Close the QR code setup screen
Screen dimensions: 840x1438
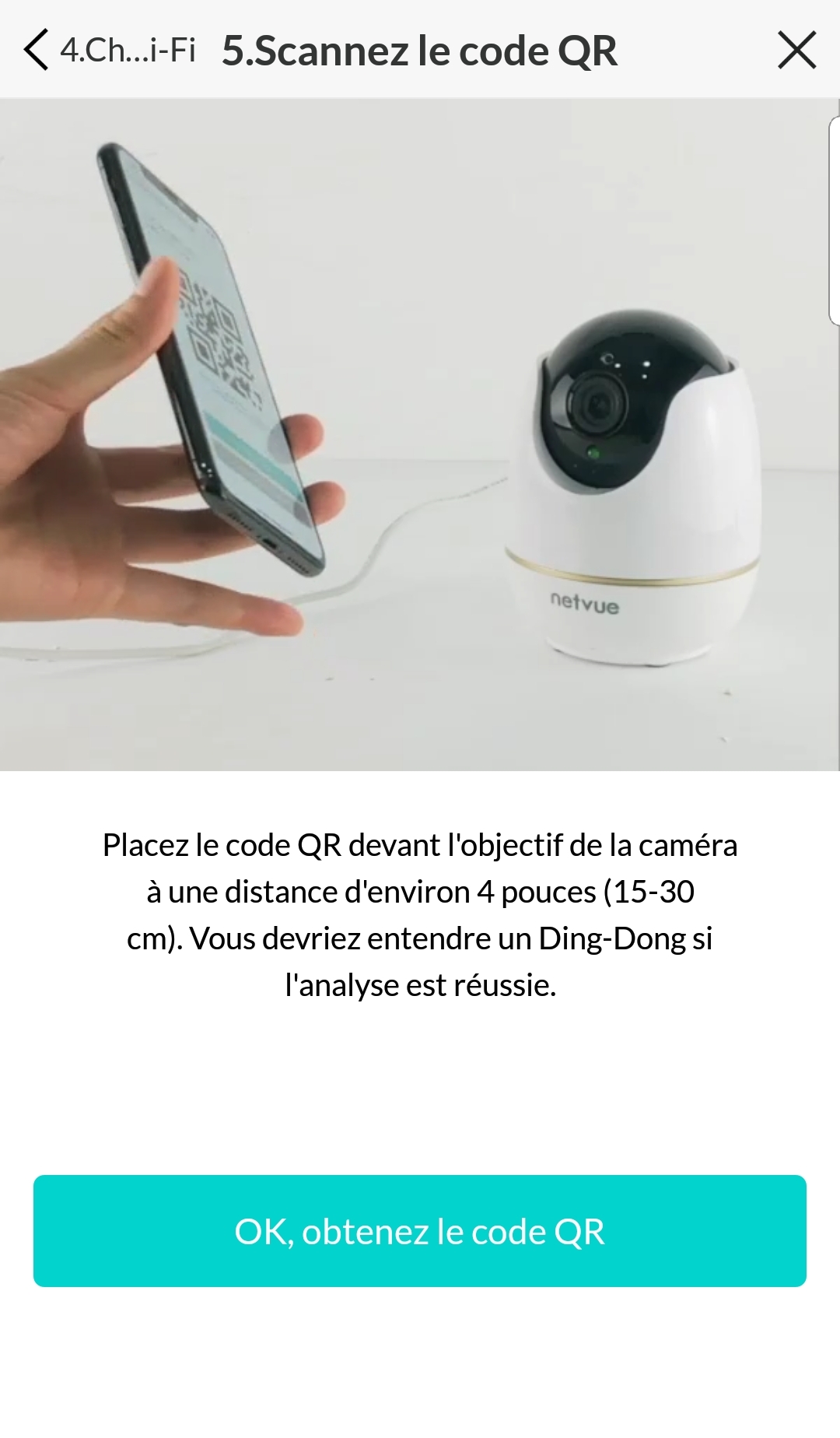tap(796, 51)
